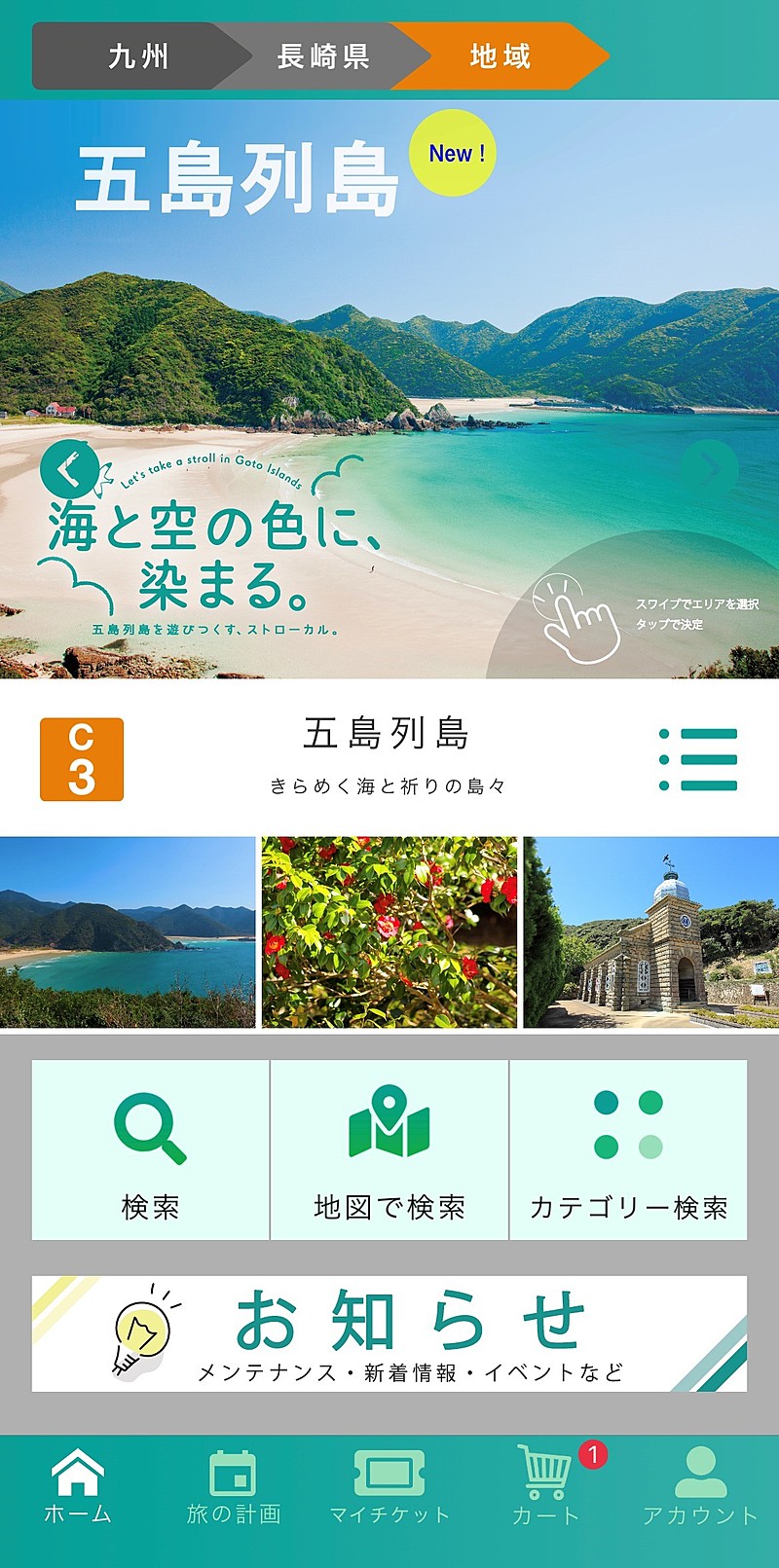Open the カート tab
779x1568 pixels.
coord(545,1487)
